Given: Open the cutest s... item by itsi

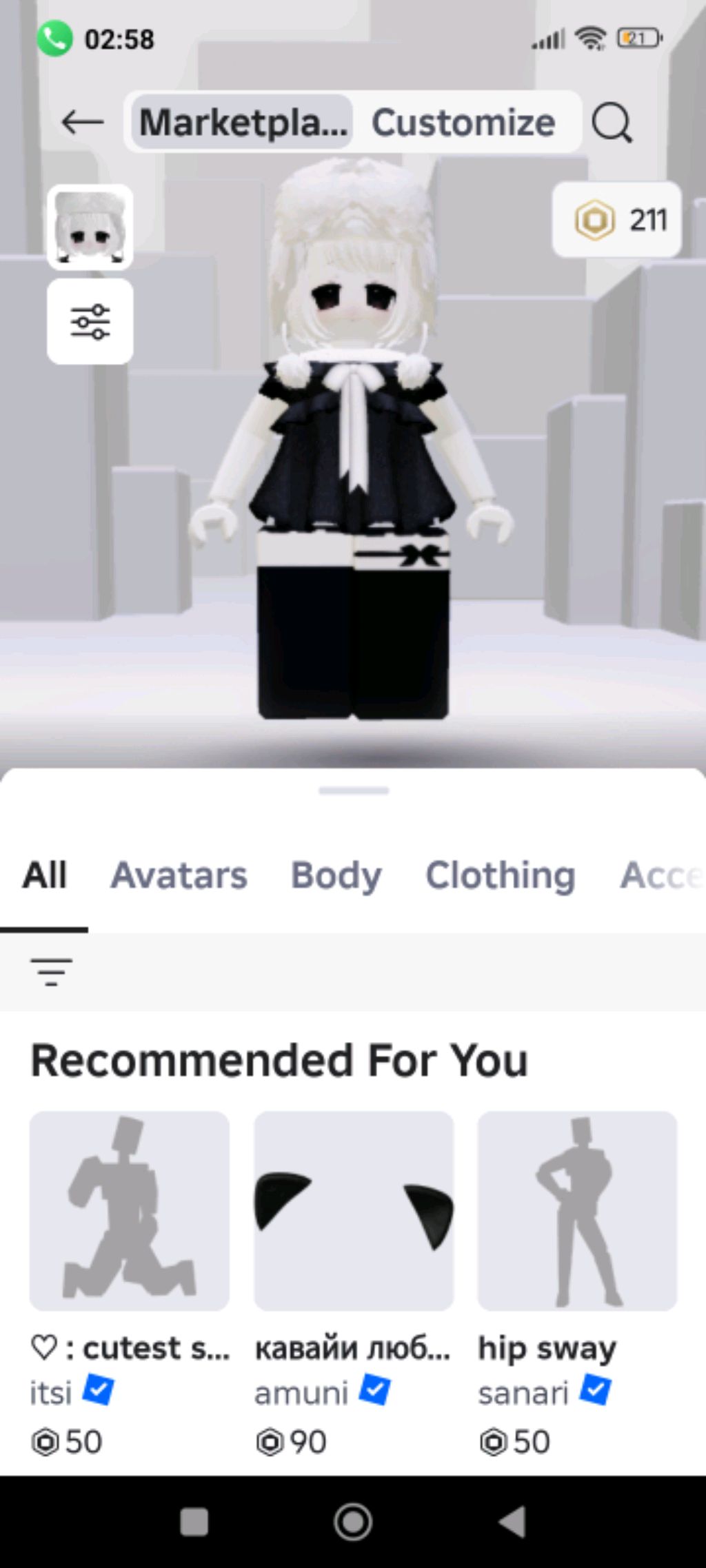Looking at the screenshot, I should click(x=129, y=1211).
